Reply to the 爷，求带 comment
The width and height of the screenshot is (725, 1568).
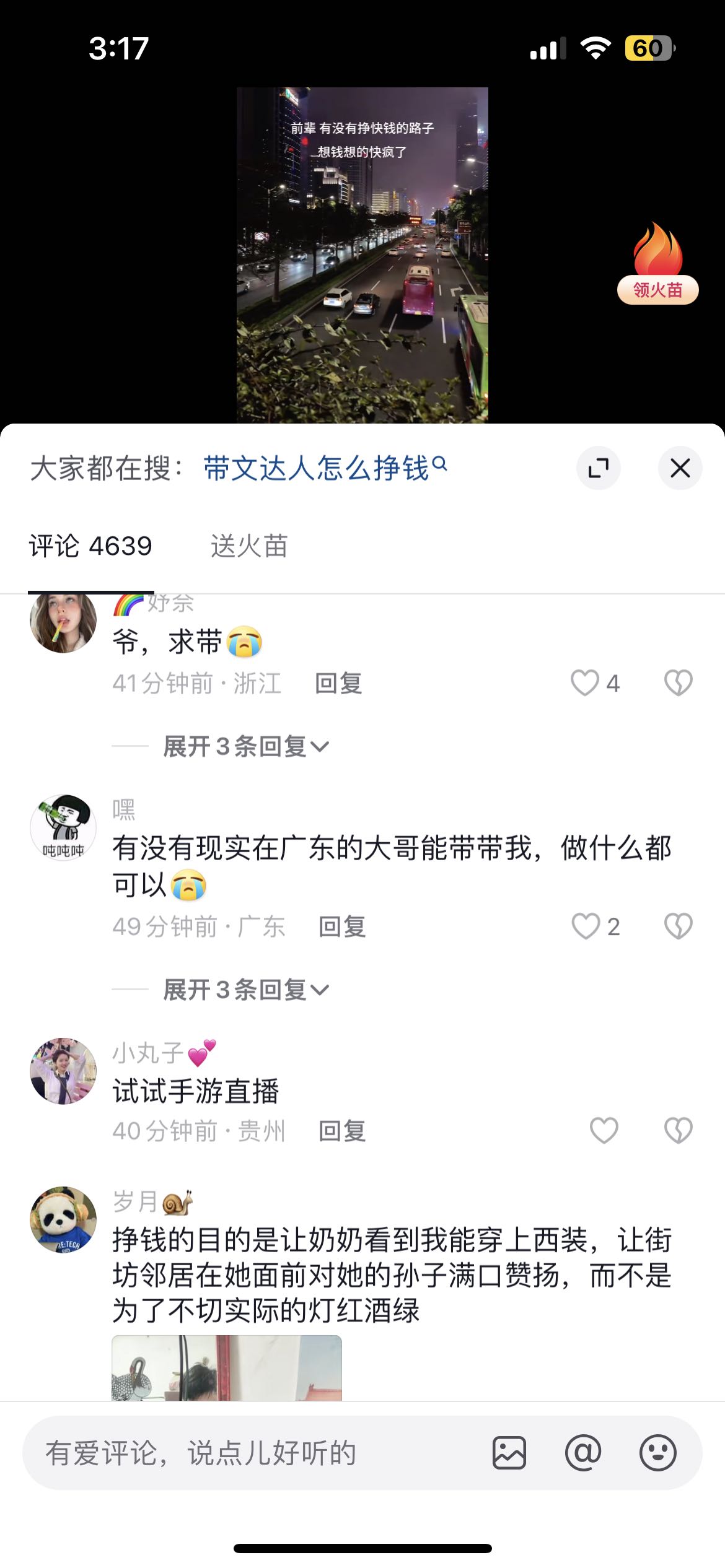(x=338, y=684)
